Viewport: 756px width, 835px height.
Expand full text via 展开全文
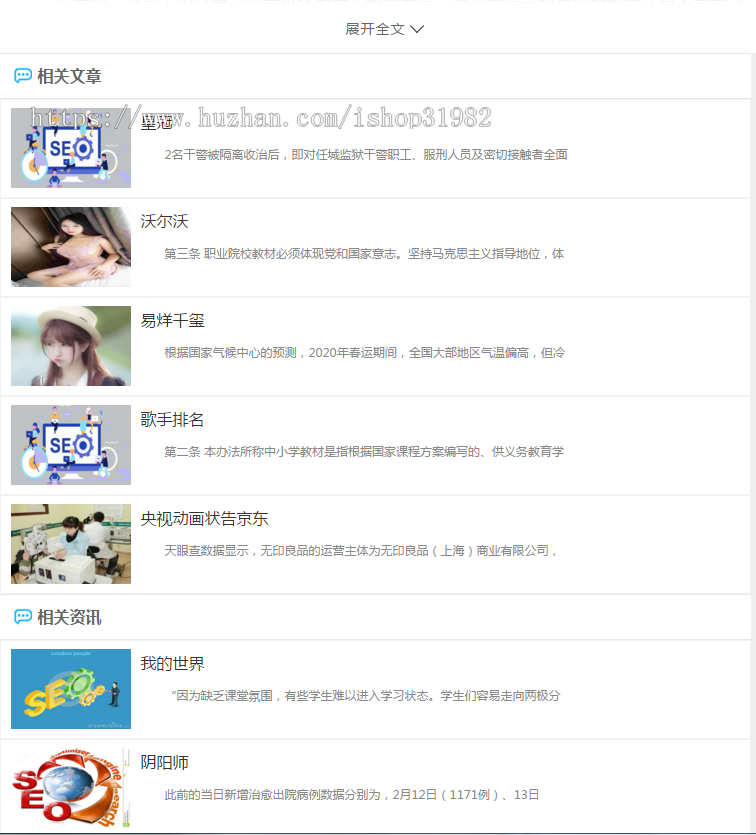tap(384, 29)
